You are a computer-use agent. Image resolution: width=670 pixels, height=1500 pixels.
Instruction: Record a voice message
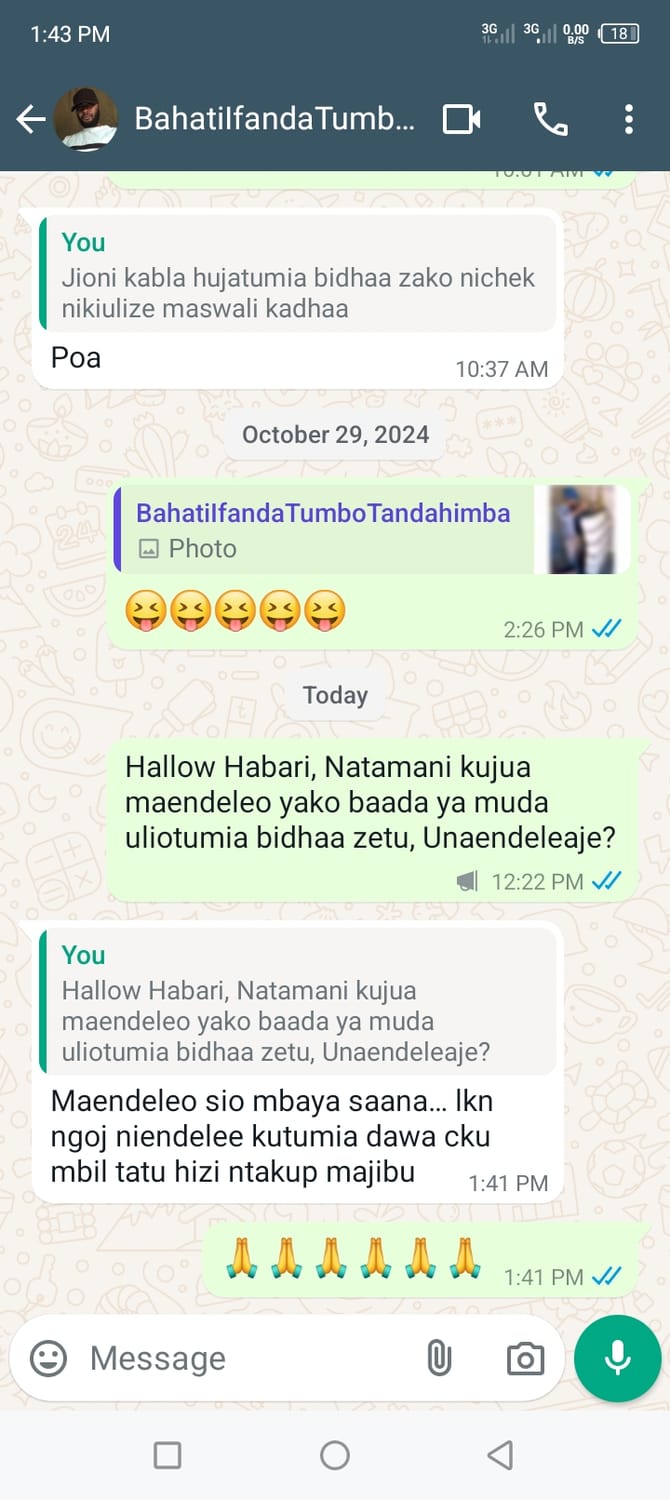point(617,1358)
